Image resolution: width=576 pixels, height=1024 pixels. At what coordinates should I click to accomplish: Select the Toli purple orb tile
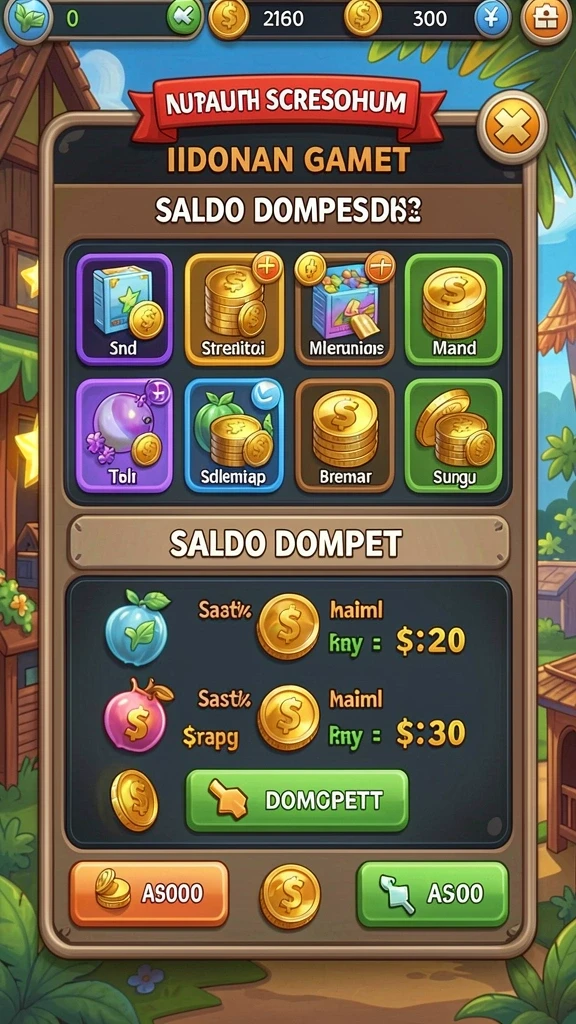125,435
